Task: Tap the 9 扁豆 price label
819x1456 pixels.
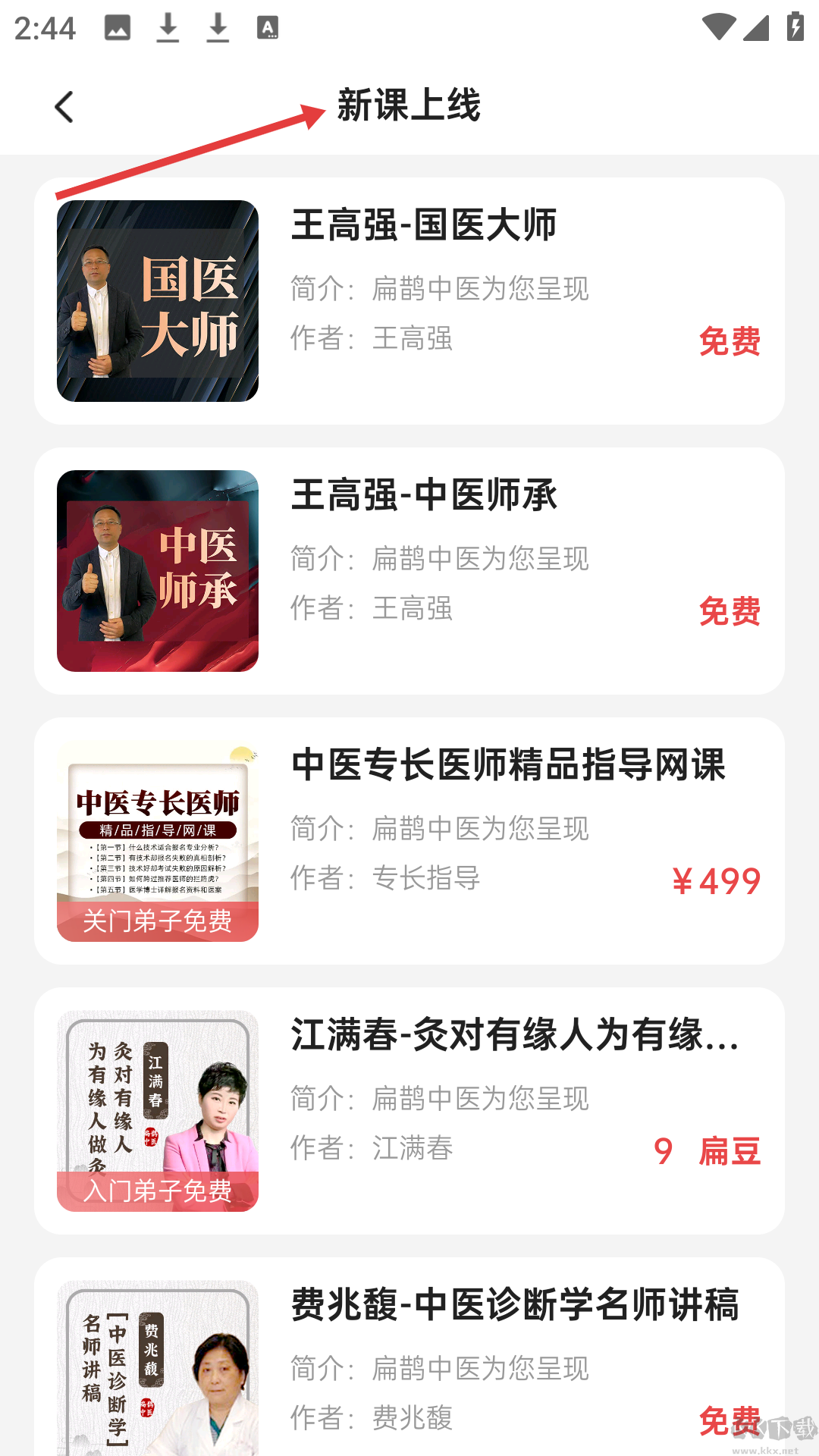Action: tap(709, 1151)
